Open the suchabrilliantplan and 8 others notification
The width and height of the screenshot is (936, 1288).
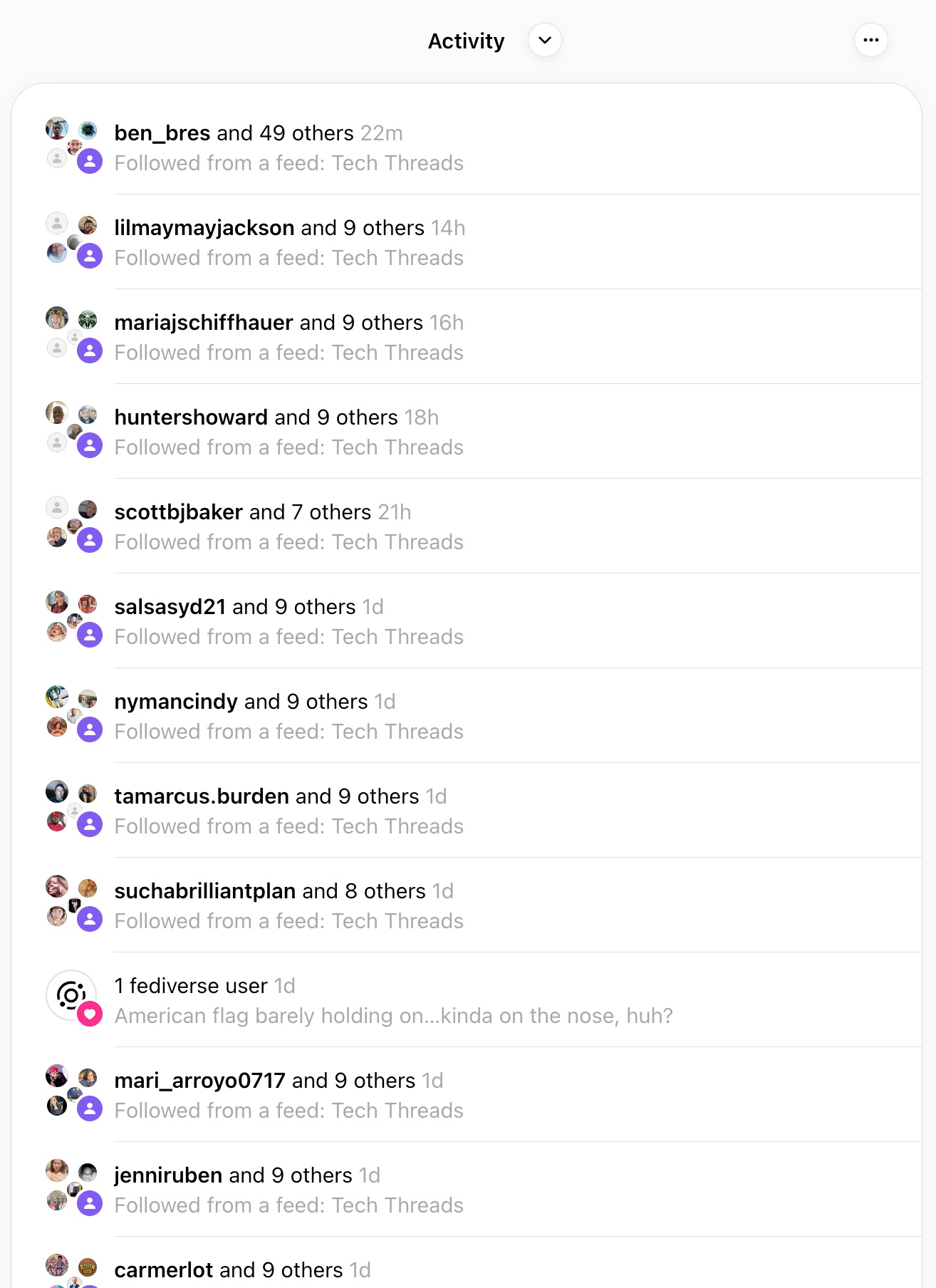(288, 905)
